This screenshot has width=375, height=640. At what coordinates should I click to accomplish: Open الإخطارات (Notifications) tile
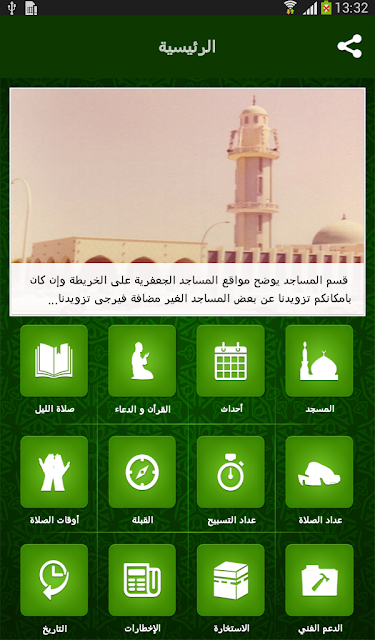(142, 580)
